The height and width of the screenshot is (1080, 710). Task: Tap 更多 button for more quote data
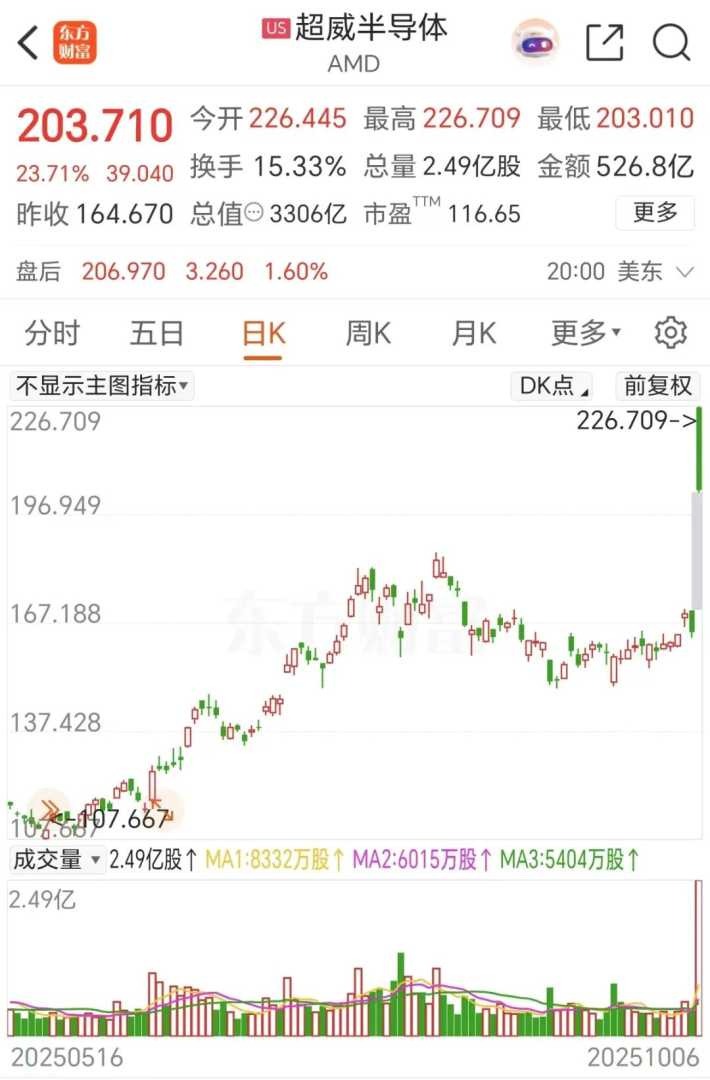click(x=655, y=212)
